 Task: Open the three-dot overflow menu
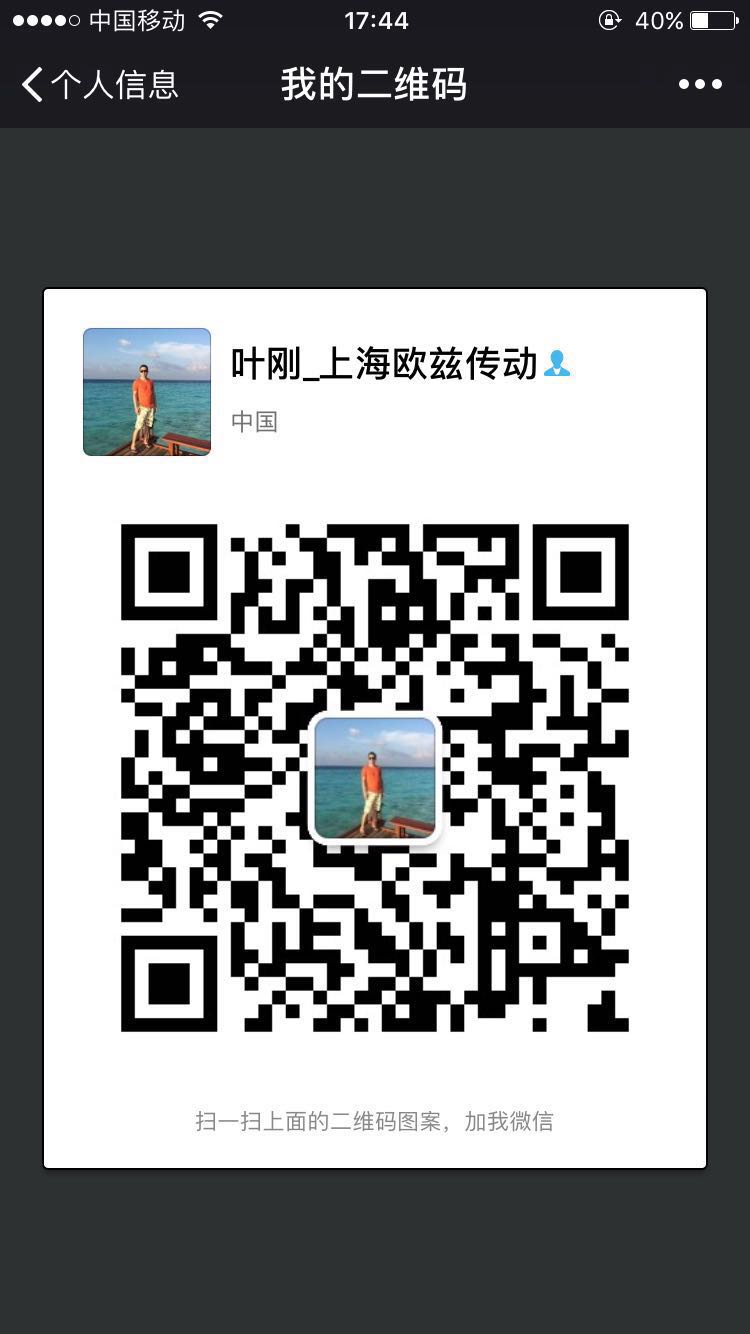pos(700,85)
